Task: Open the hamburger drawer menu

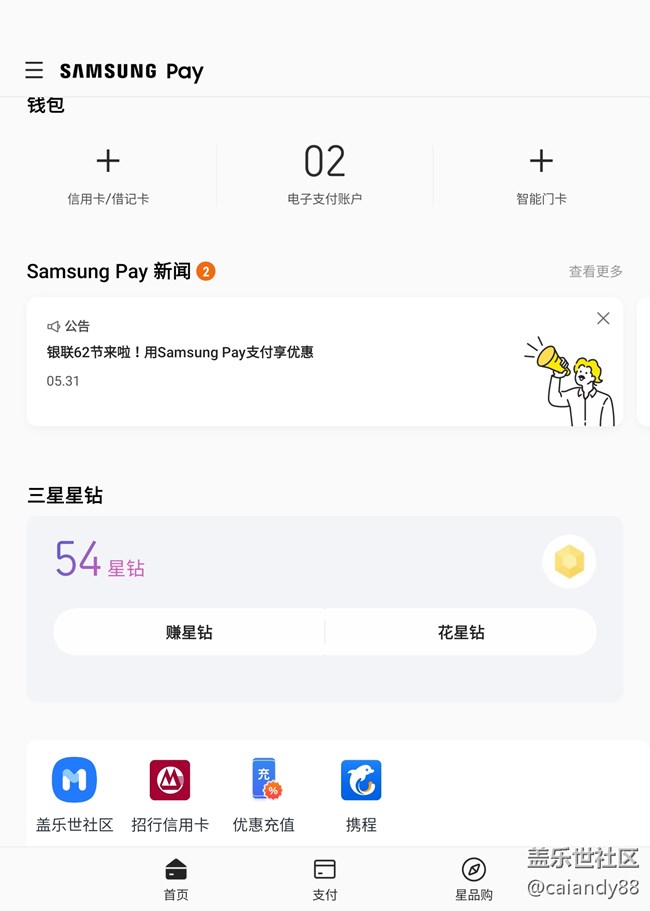Action: pyautogui.click(x=34, y=70)
